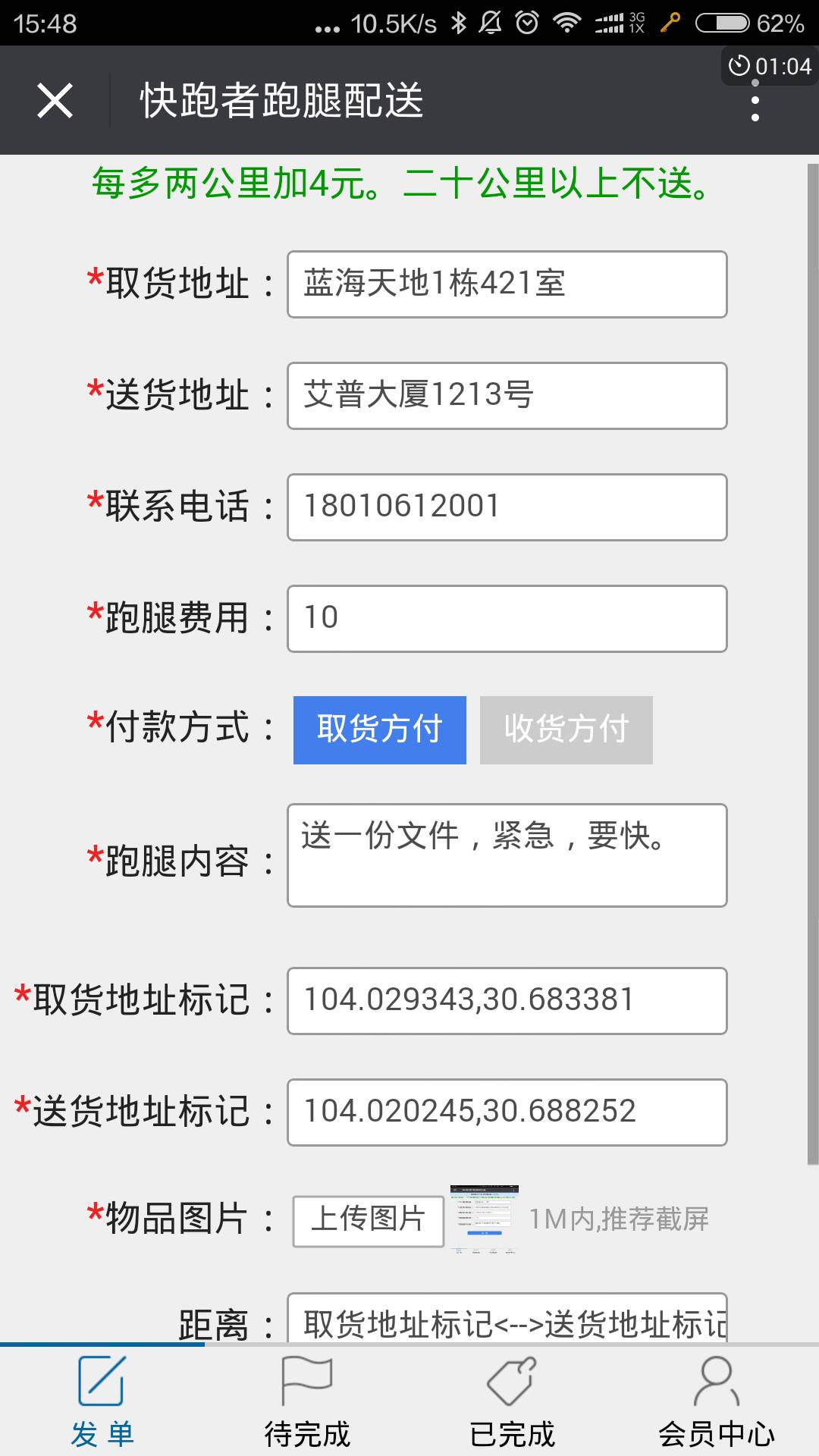The width and height of the screenshot is (819, 1456).
Task: Open the 已完成 tab
Action: 512,1403
